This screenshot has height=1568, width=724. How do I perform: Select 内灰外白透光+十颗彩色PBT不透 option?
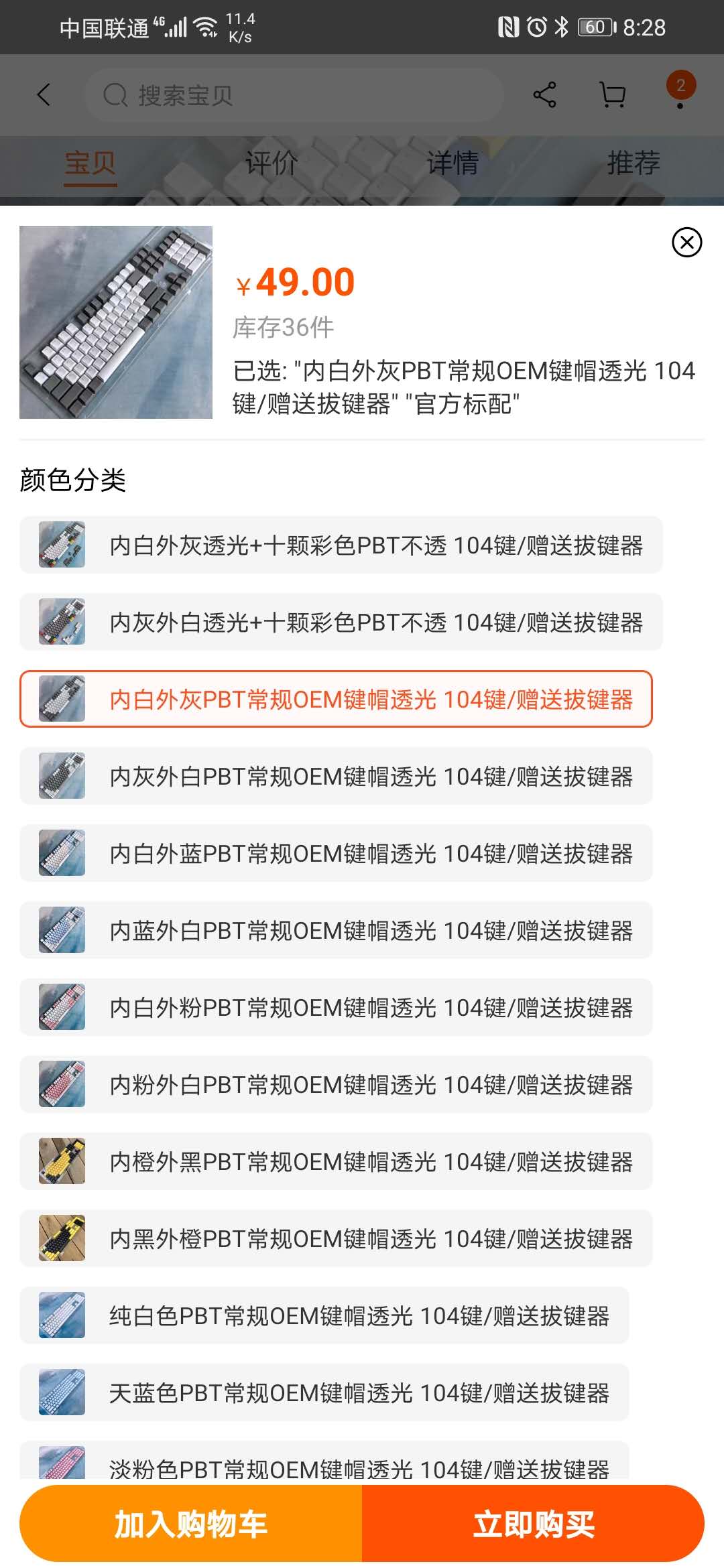(341, 622)
